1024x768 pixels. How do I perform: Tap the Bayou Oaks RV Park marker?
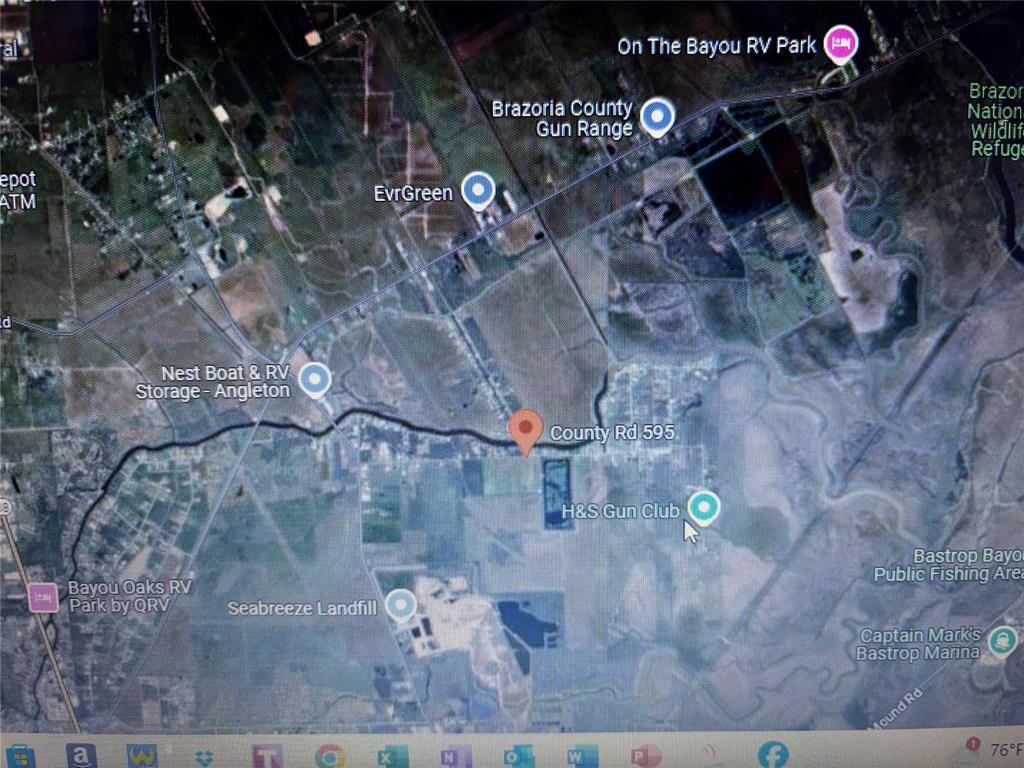click(x=42, y=596)
